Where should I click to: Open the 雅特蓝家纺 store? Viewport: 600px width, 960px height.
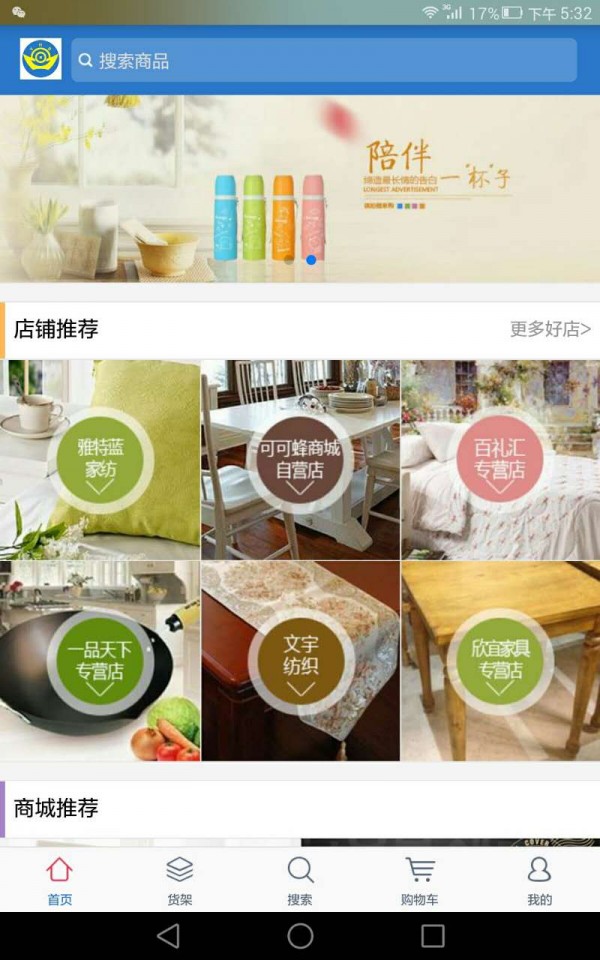click(x=100, y=459)
